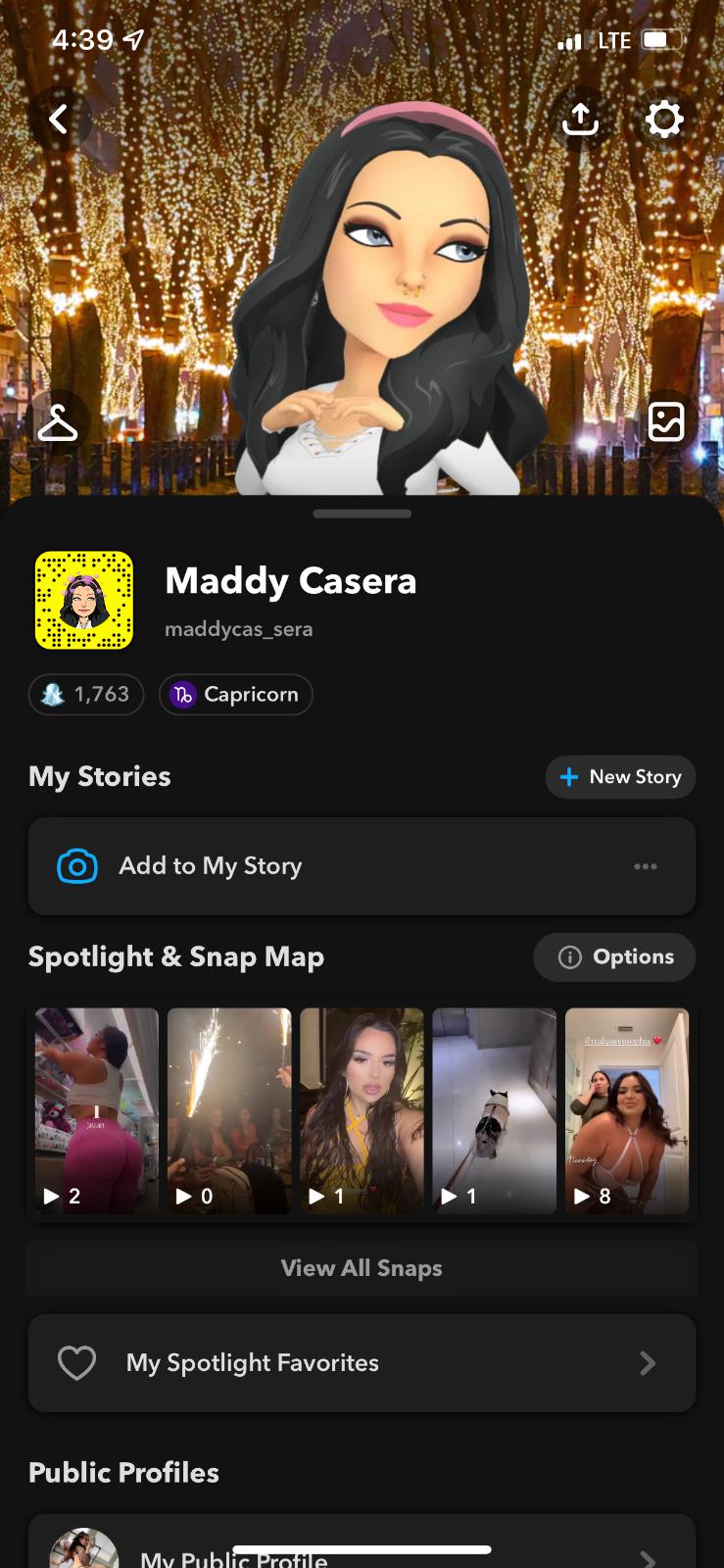Open the Spotlight snap with 8 views
Image resolution: width=724 pixels, height=1568 pixels.
point(627,1110)
